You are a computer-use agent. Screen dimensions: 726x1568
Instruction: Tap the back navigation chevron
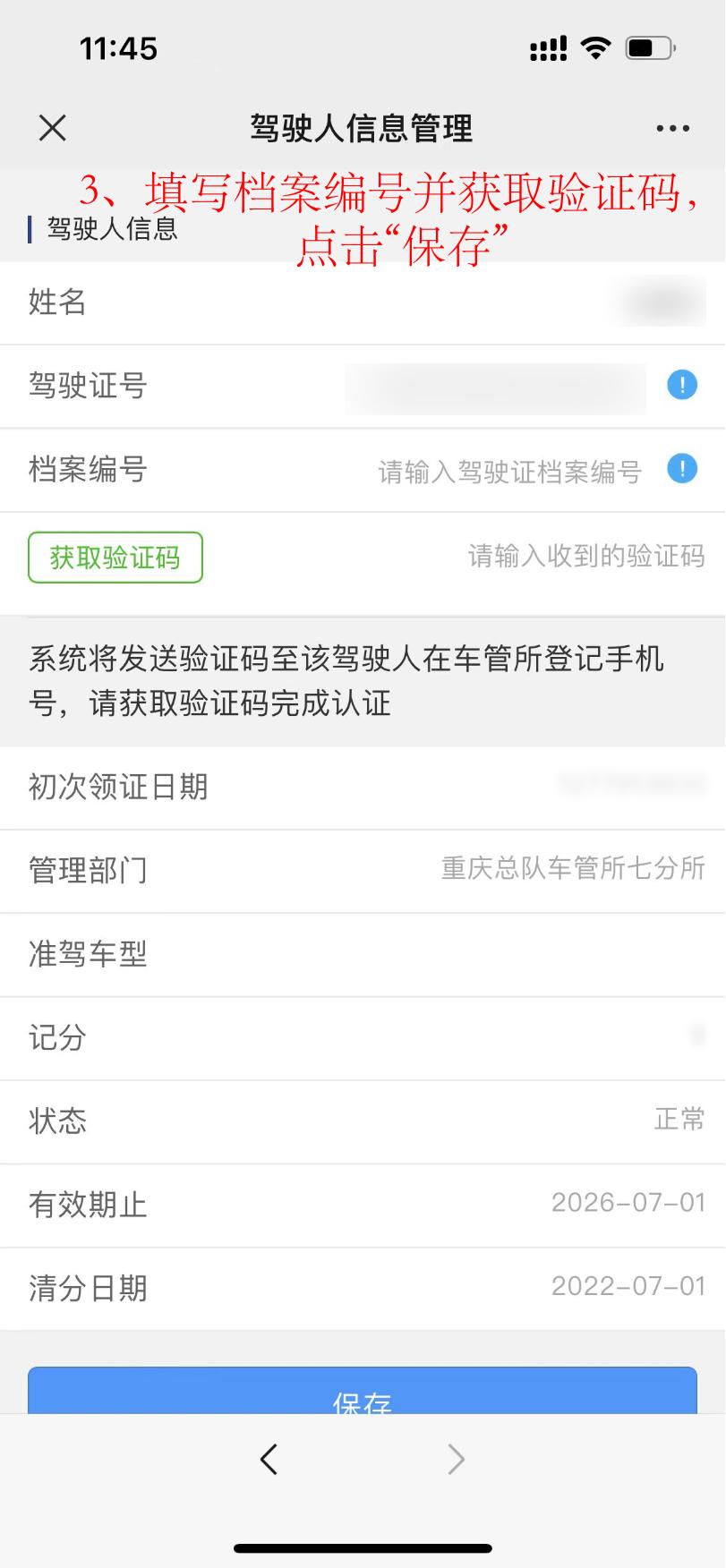coord(270,1459)
